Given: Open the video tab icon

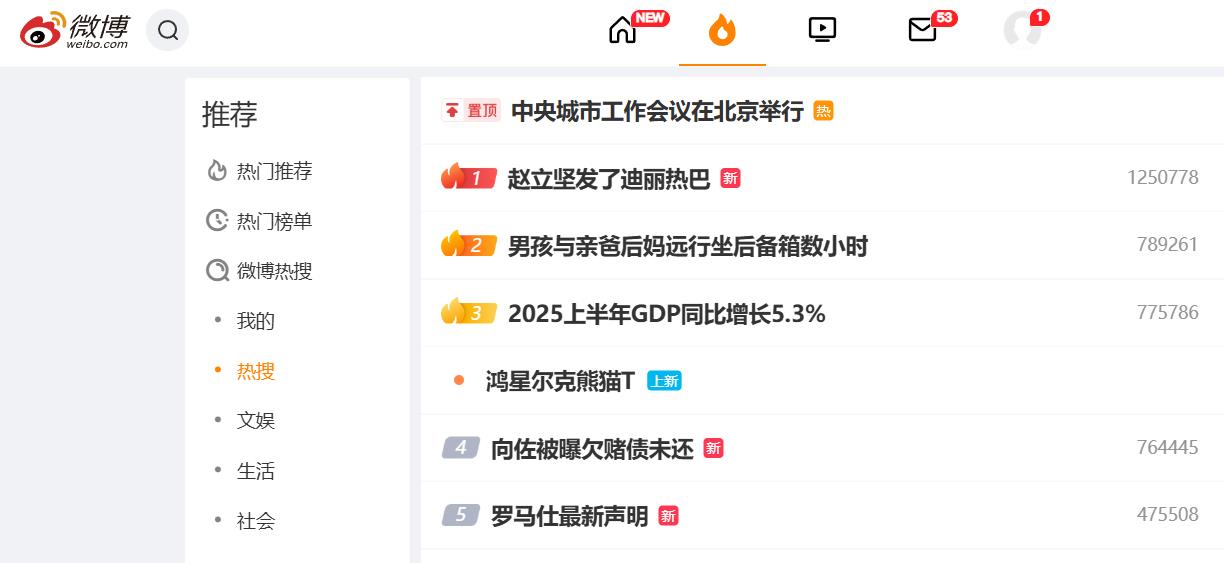Looking at the screenshot, I should (x=822, y=30).
